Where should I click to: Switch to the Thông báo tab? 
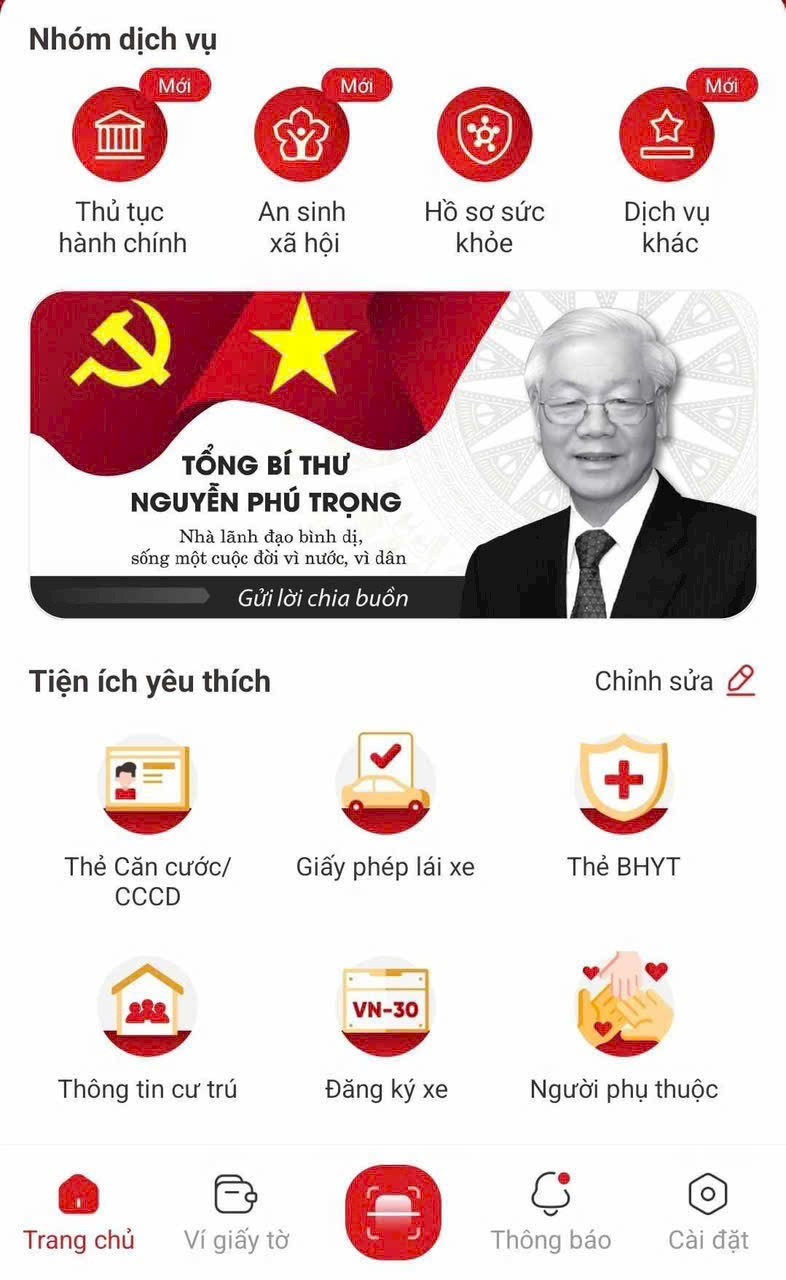click(x=550, y=1212)
